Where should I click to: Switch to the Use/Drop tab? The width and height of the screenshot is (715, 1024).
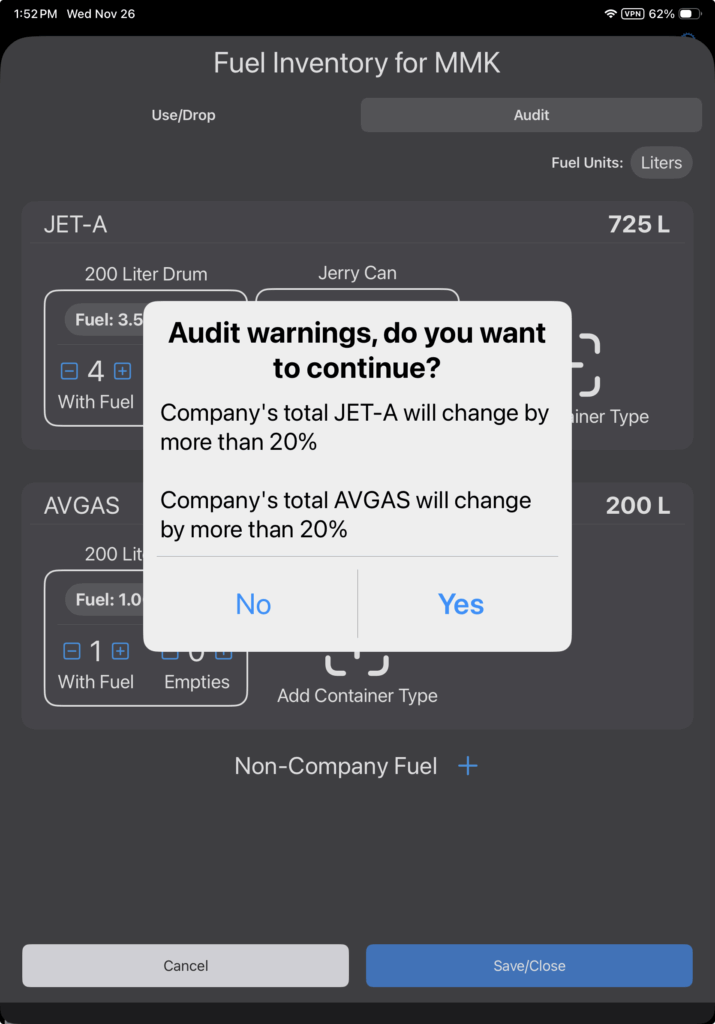pos(183,115)
